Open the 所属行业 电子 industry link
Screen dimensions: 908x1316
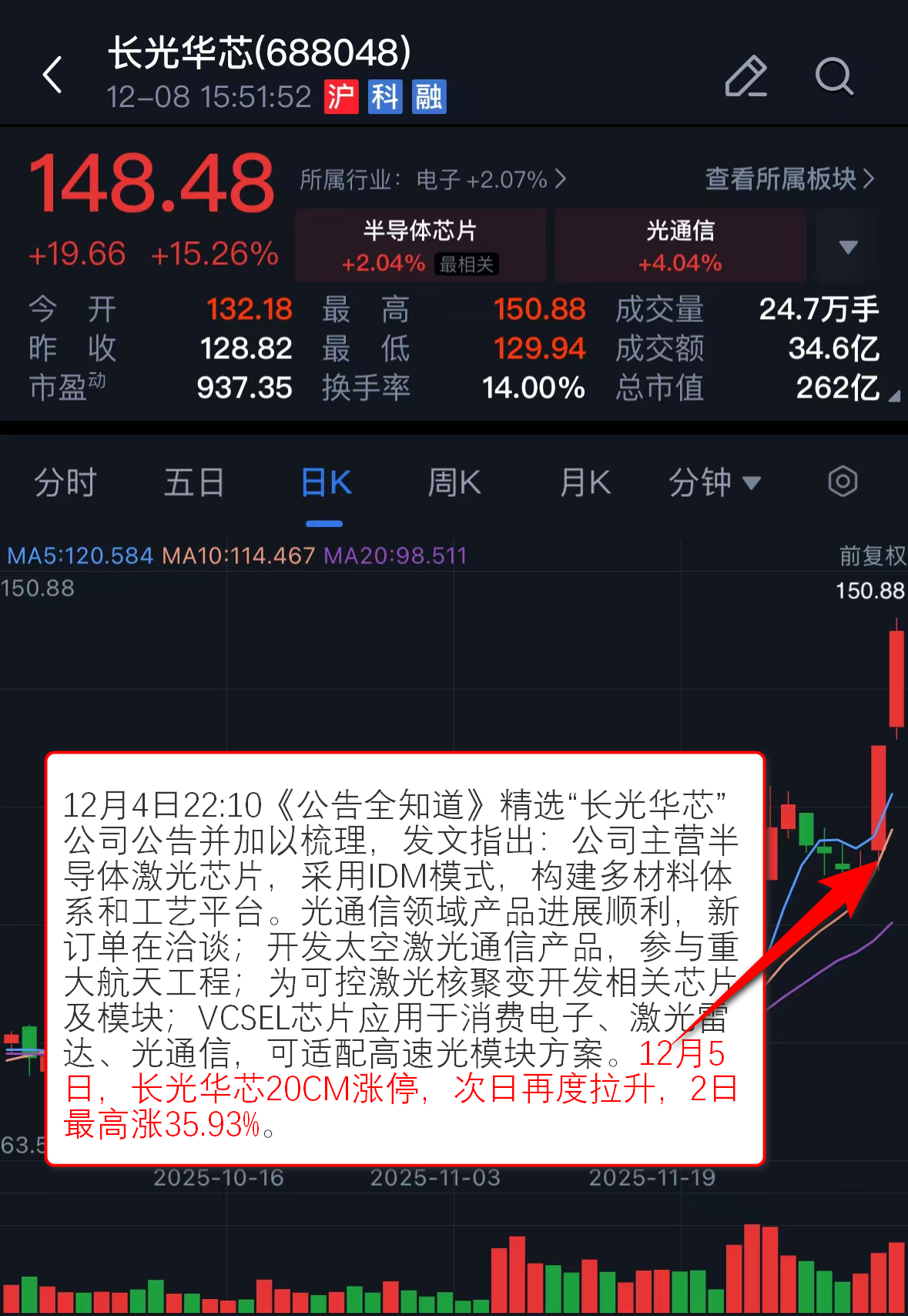pyautogui.click(x=433, y=180)
